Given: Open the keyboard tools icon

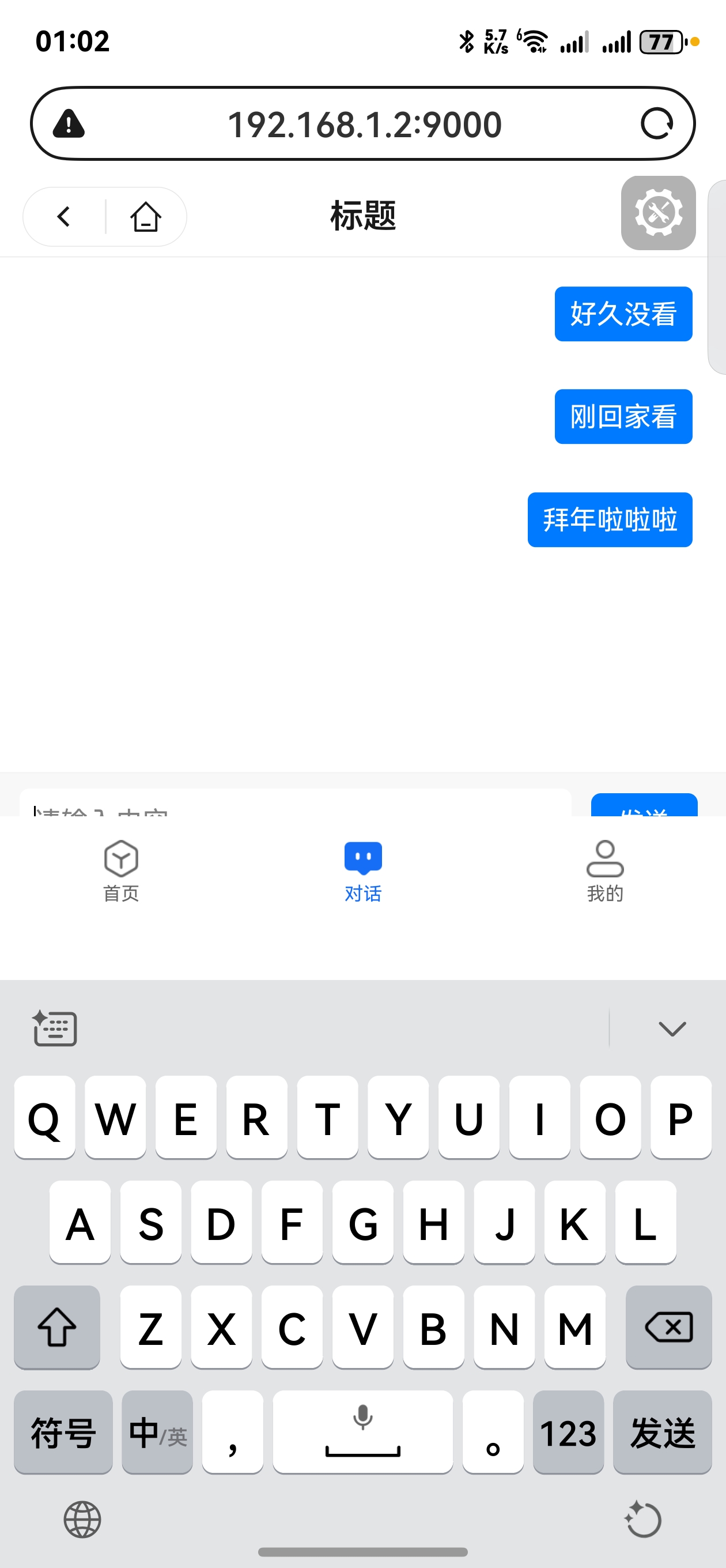Looking at the screenshot, I should (x=55, y=1028).
